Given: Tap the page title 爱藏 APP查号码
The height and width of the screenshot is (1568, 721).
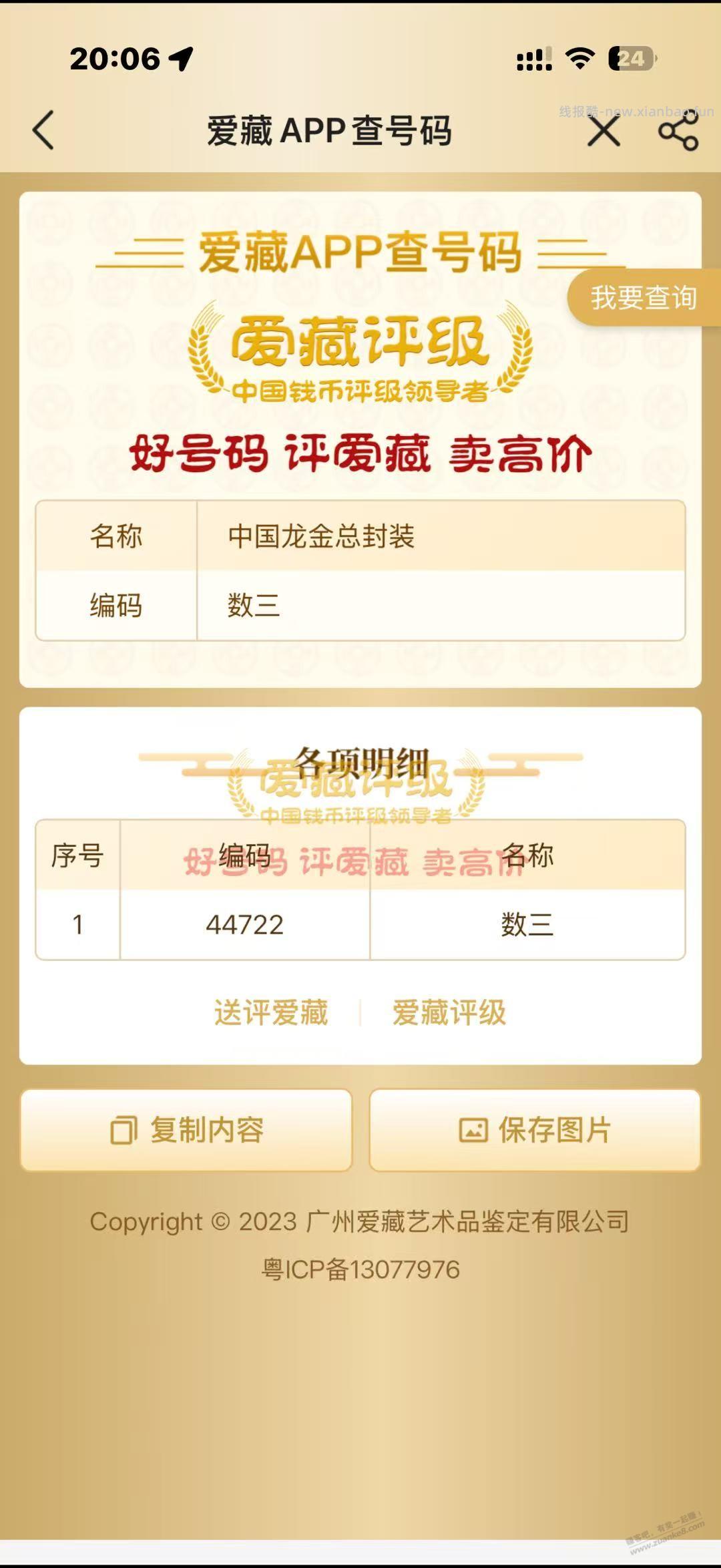Looking at the screenshot, I should point(329,132).
